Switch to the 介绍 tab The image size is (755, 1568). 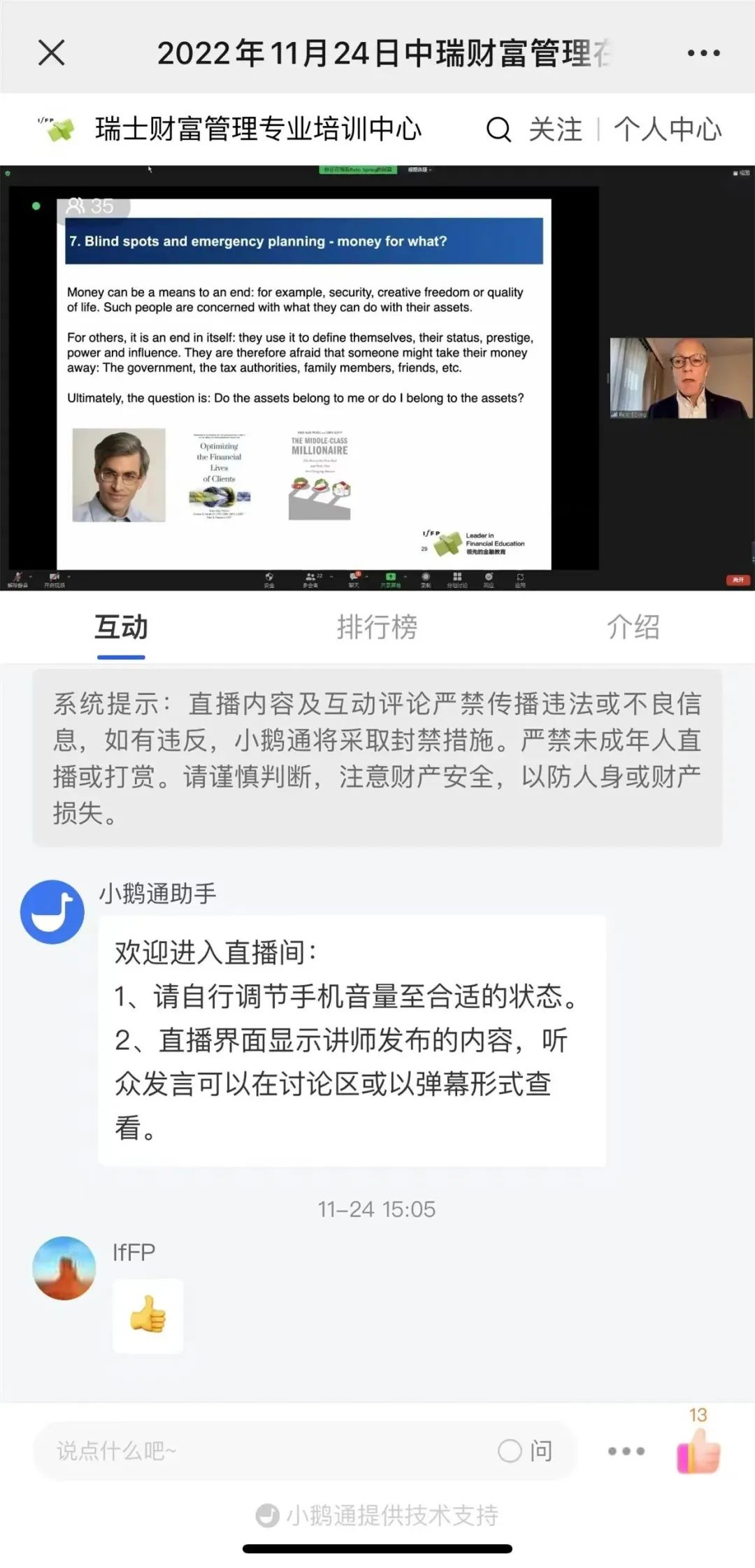click(x=633, y=627)
